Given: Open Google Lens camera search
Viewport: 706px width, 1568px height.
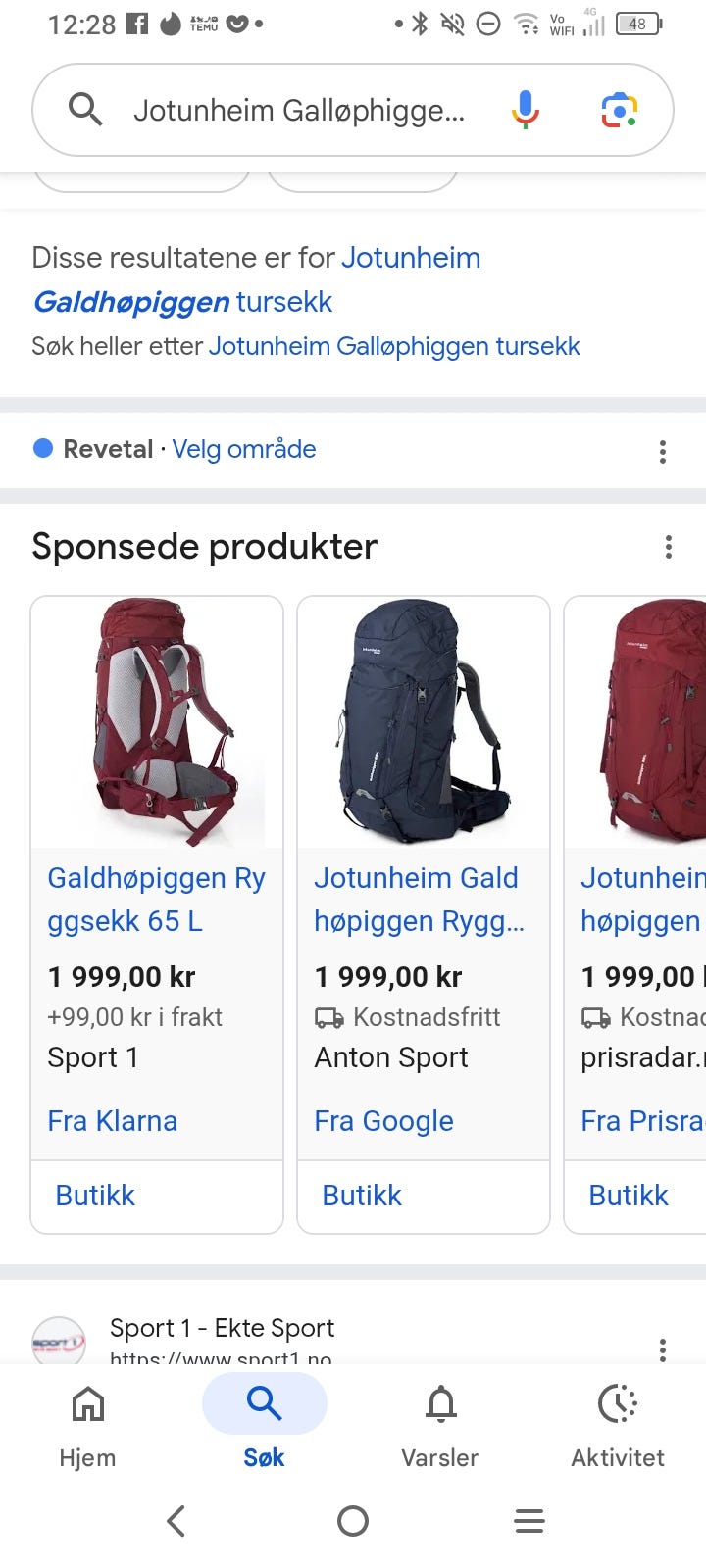Looking at the screenshot, I should (618, 110).
